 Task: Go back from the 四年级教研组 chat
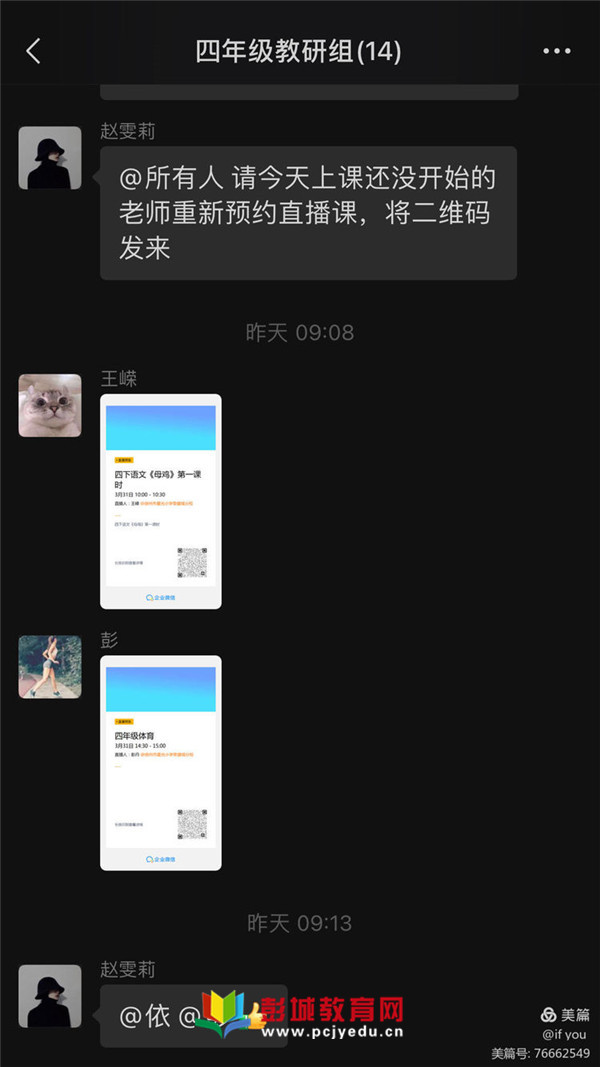click(x=33, y=51)
